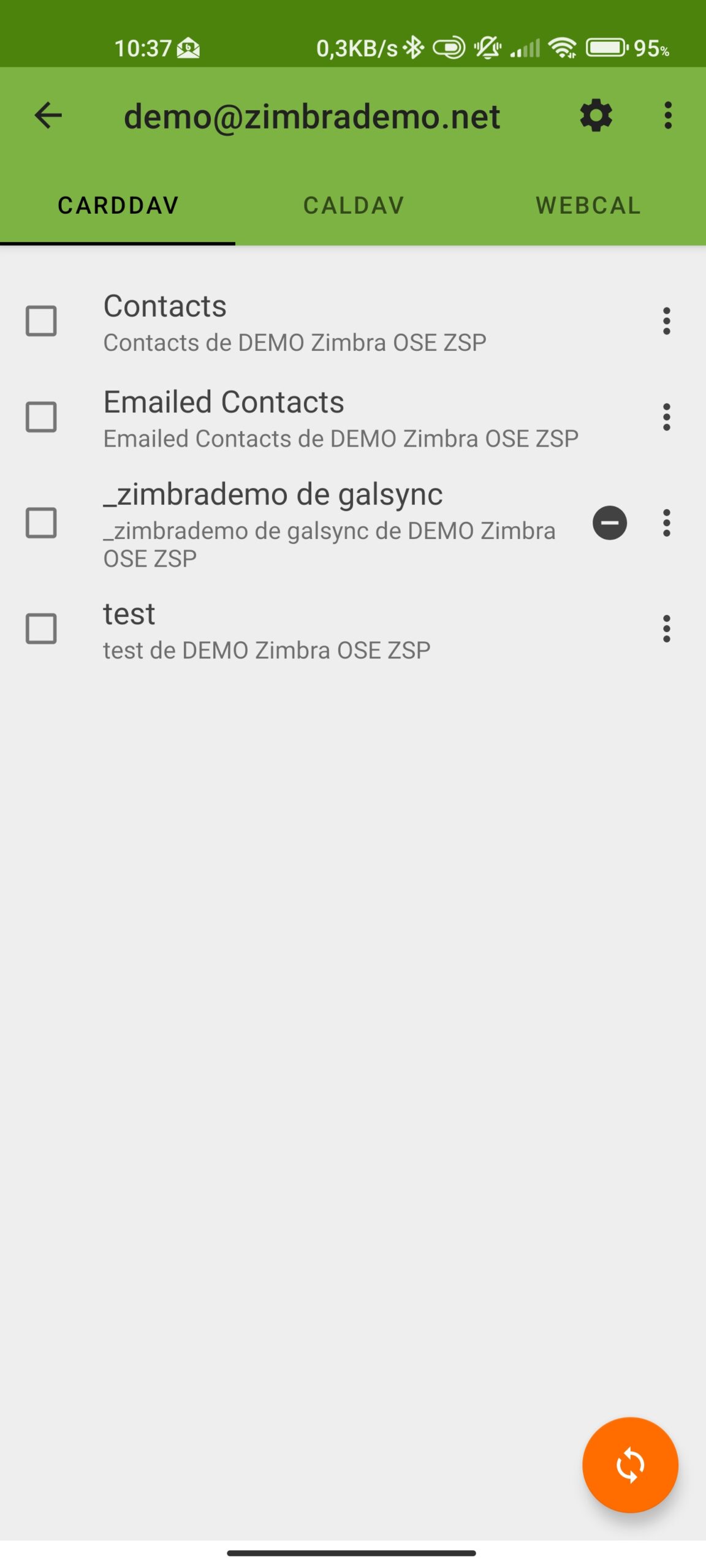
Task: Enable sync for Emailed Contacts
Action: coord(41,417)
